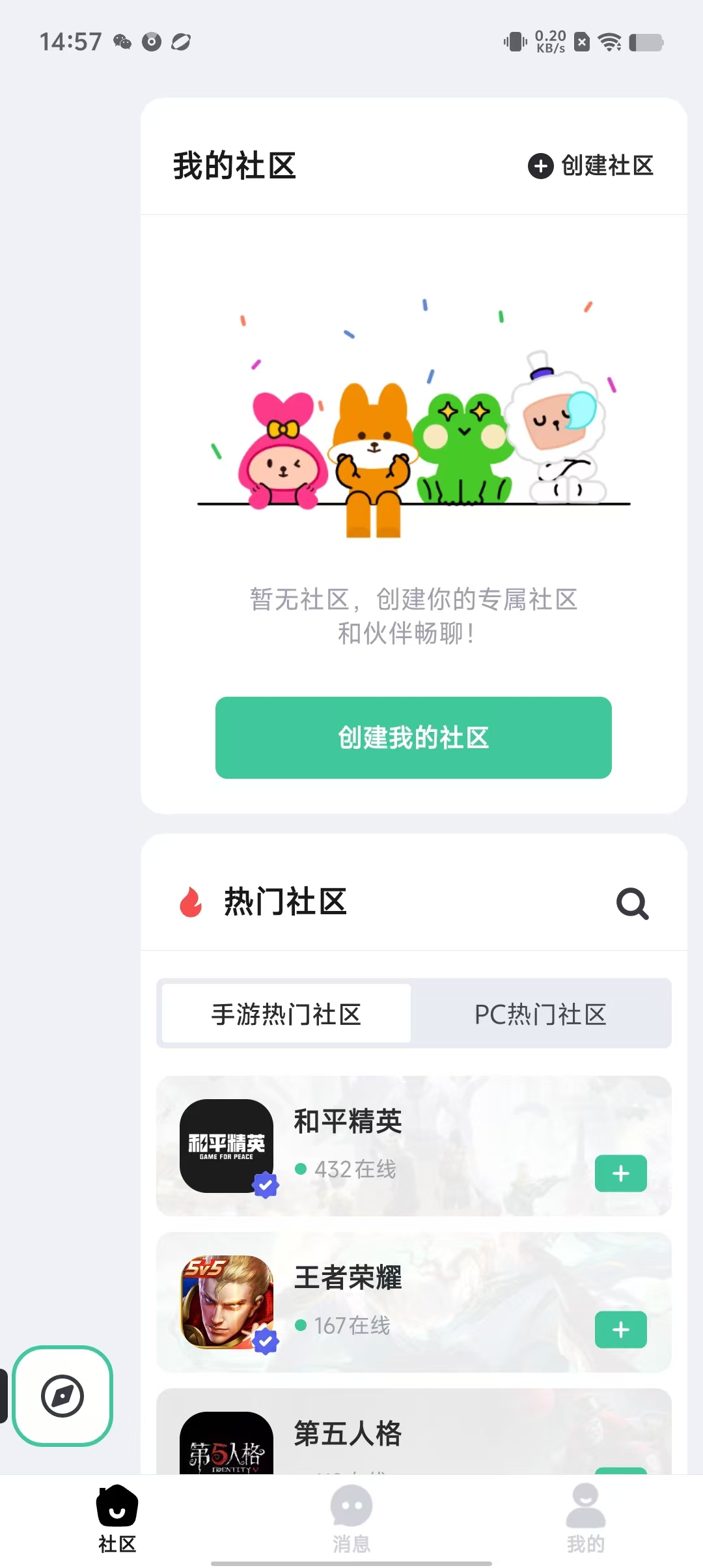Switch to 手游热门社区 tab
This screenshot has width=703, height=1568.
pyautogui.click(x=286, y=1014)
